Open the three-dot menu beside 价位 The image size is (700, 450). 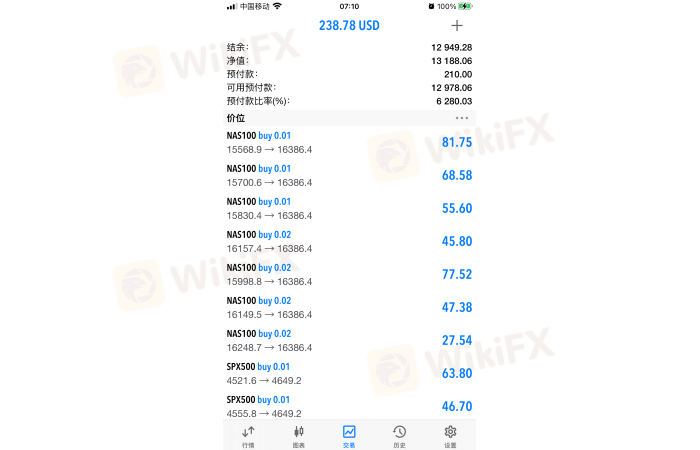[x=461, y=118]
